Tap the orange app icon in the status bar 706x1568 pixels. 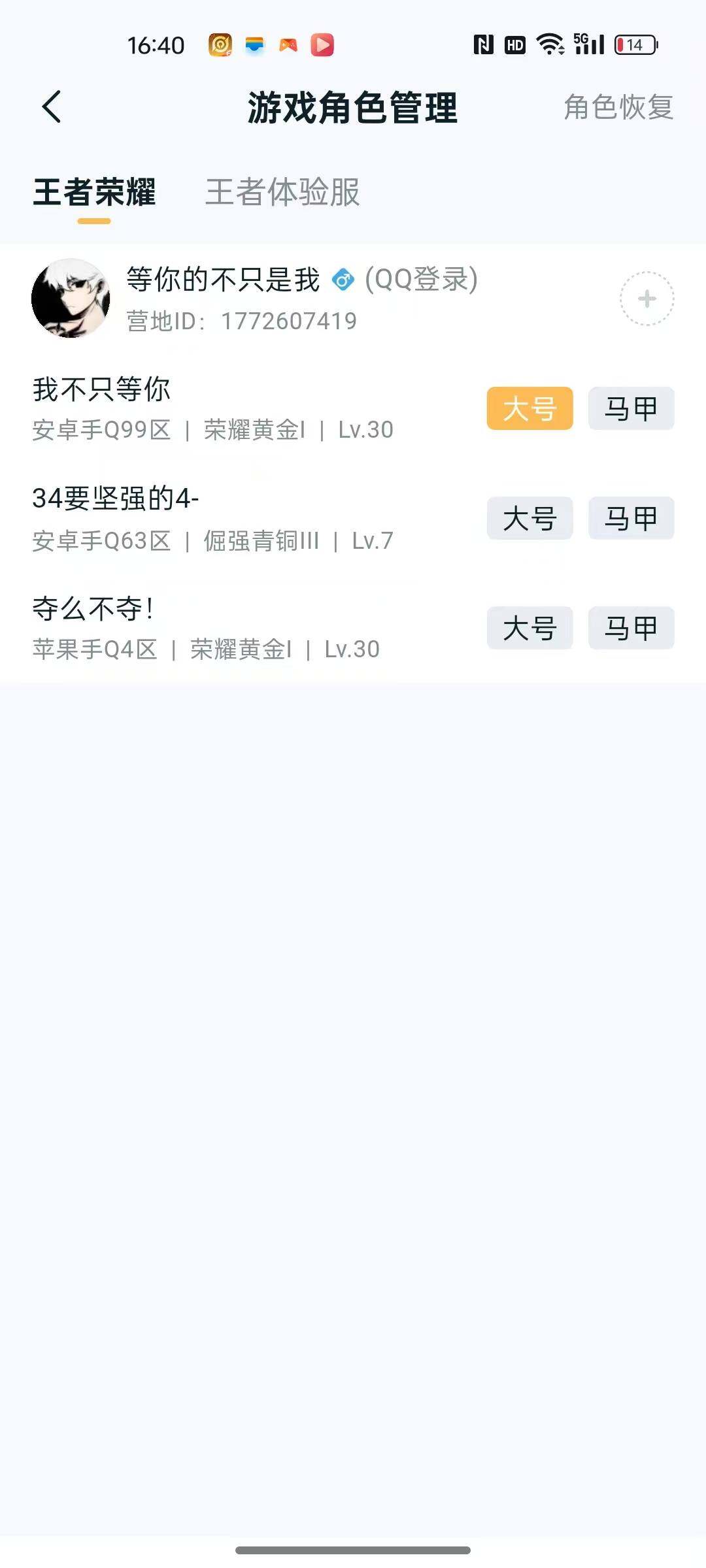click(x=220, y=44)
